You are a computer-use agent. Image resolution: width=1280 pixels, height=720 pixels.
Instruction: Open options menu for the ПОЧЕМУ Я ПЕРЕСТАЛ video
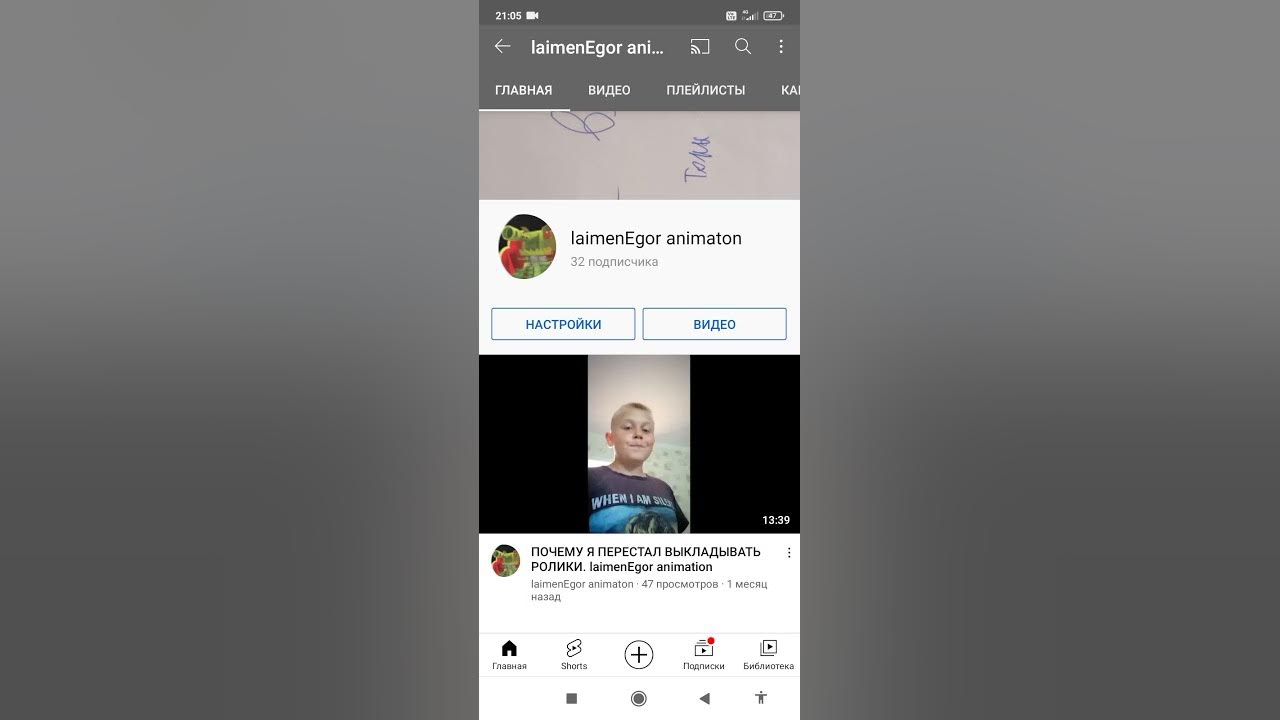(788, 553)
